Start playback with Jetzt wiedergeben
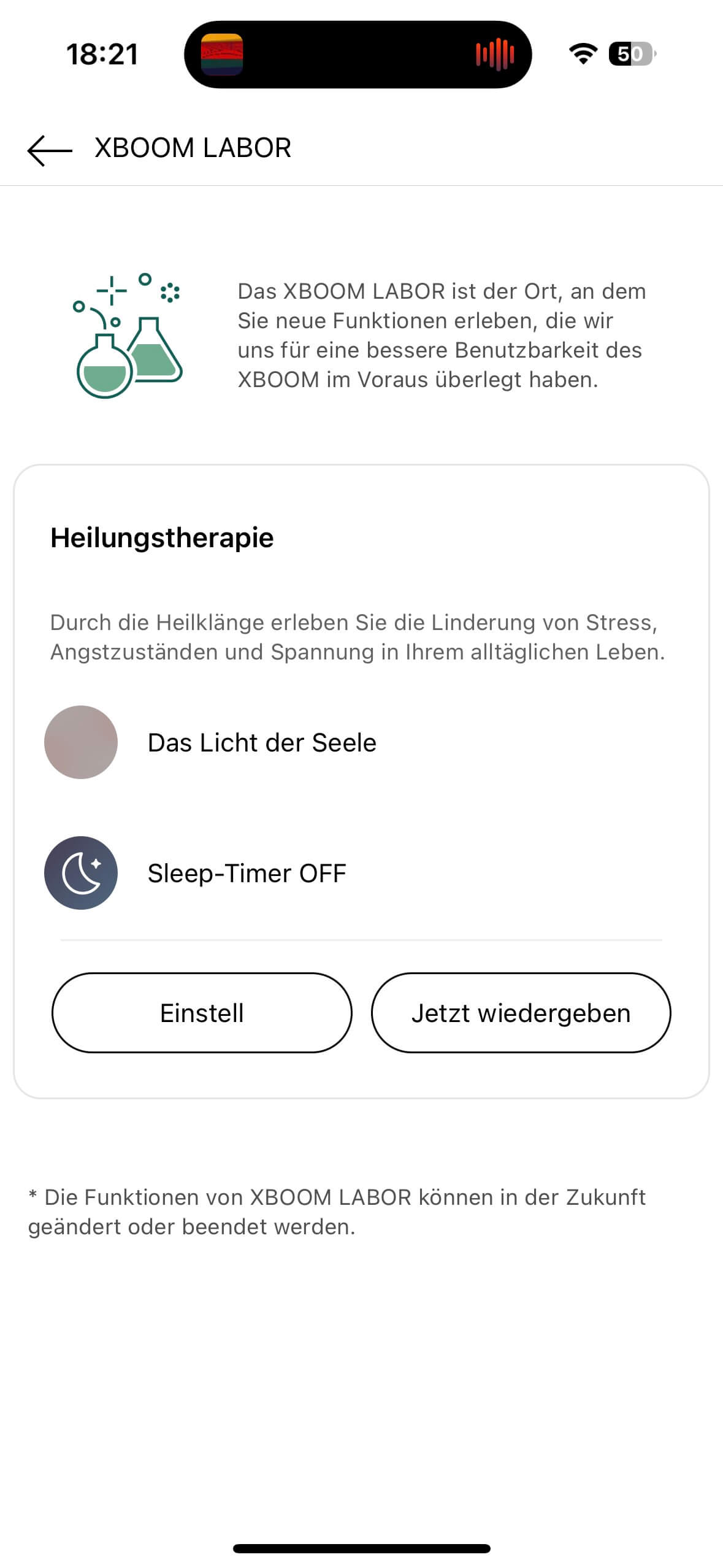This screenshot has height=1568, width=723. [521, 1013]
